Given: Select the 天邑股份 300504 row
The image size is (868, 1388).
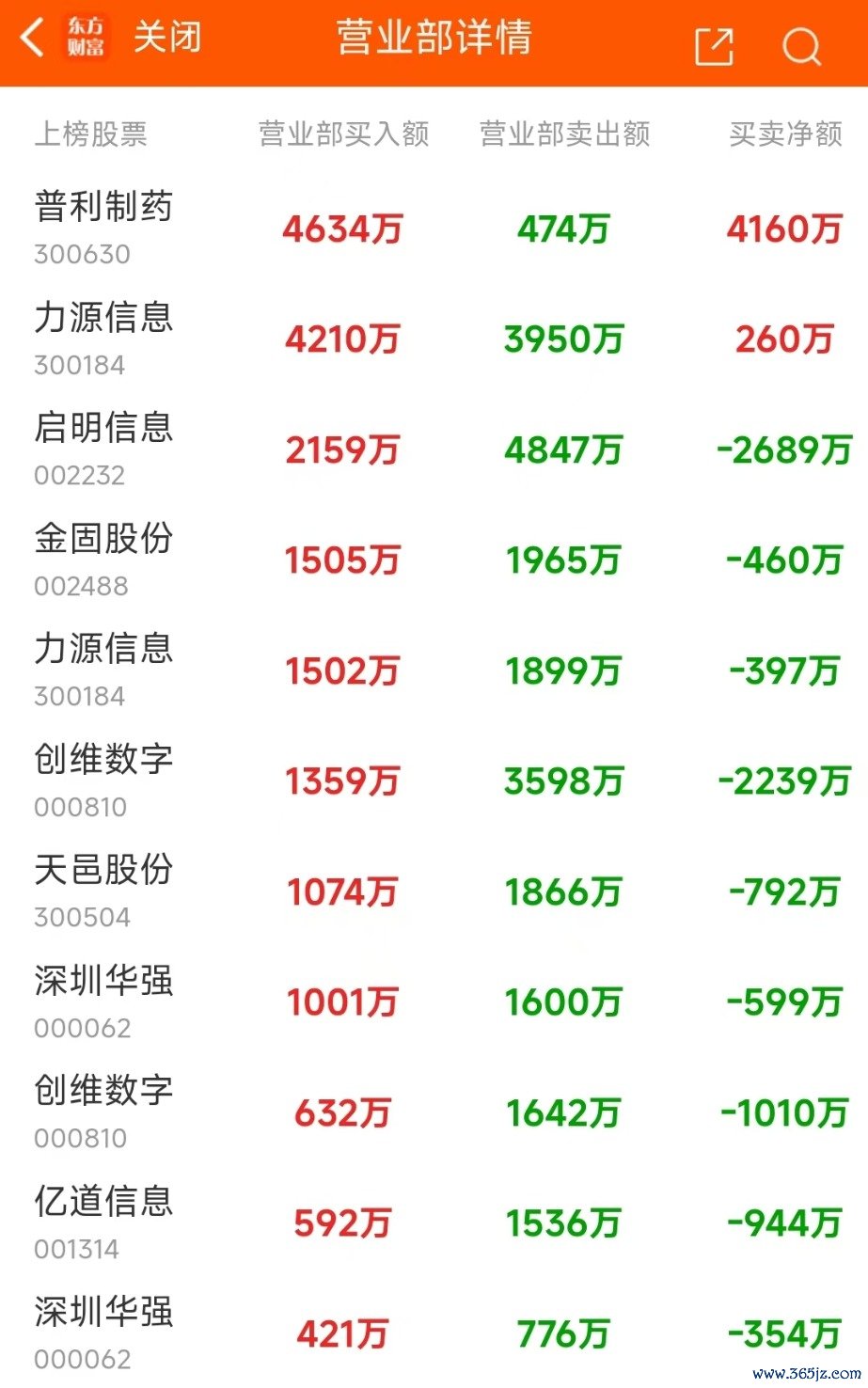Looking at the screenshot, I should [x=103, y=891].
